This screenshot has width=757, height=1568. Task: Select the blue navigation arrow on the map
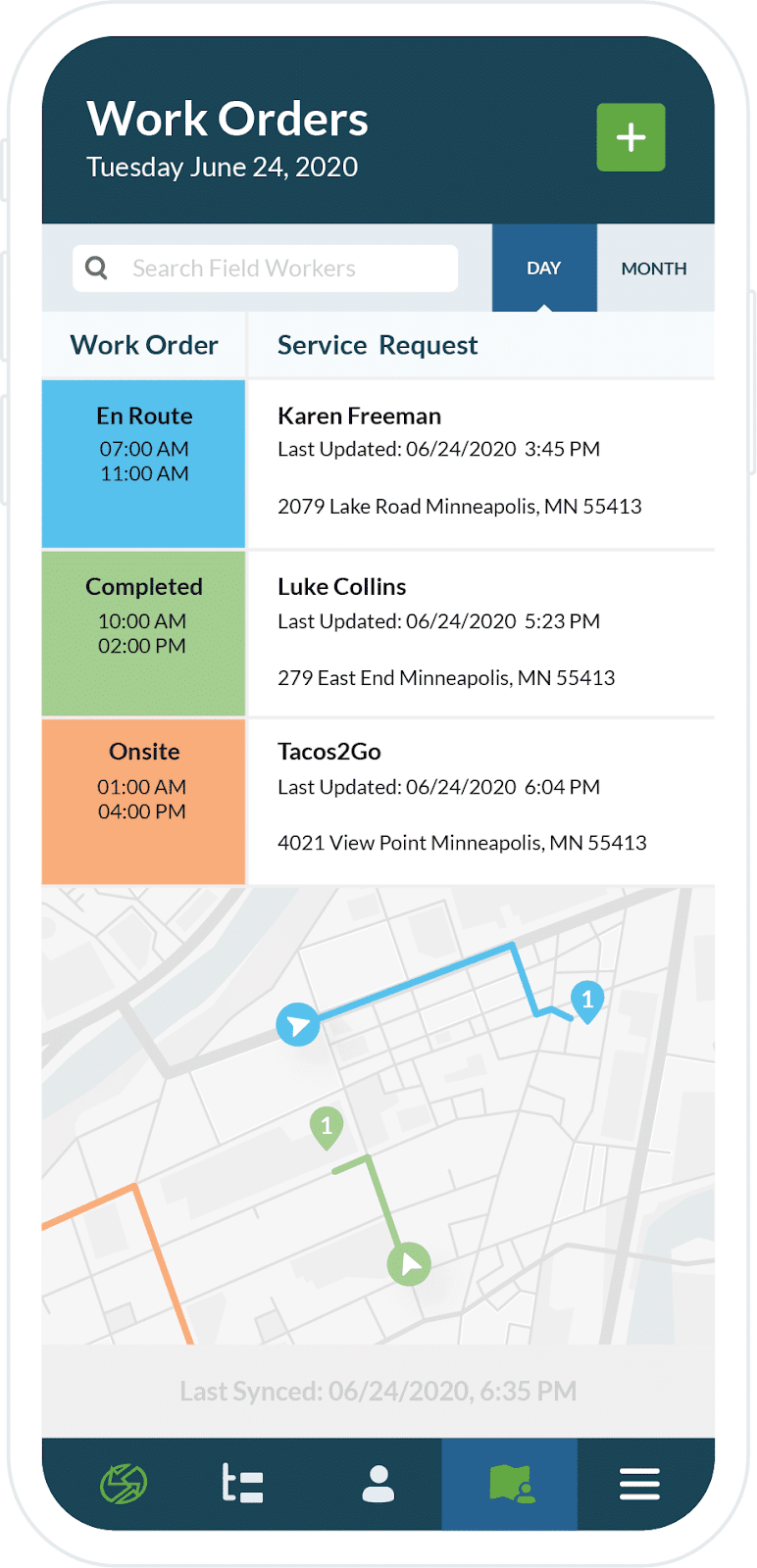(298, 1025)
